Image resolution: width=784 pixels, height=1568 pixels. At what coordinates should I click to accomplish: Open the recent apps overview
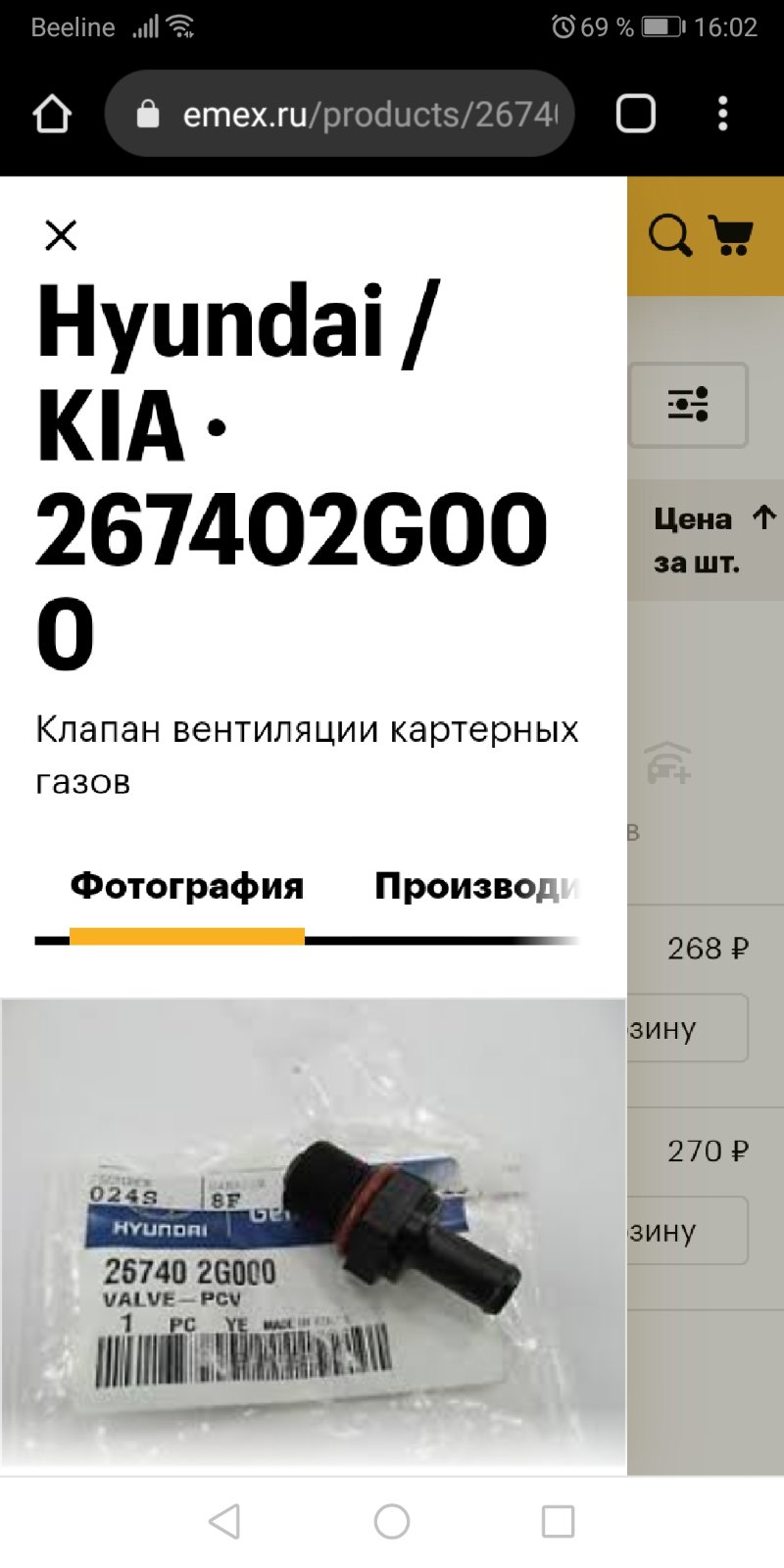(x=558, y=1521)
